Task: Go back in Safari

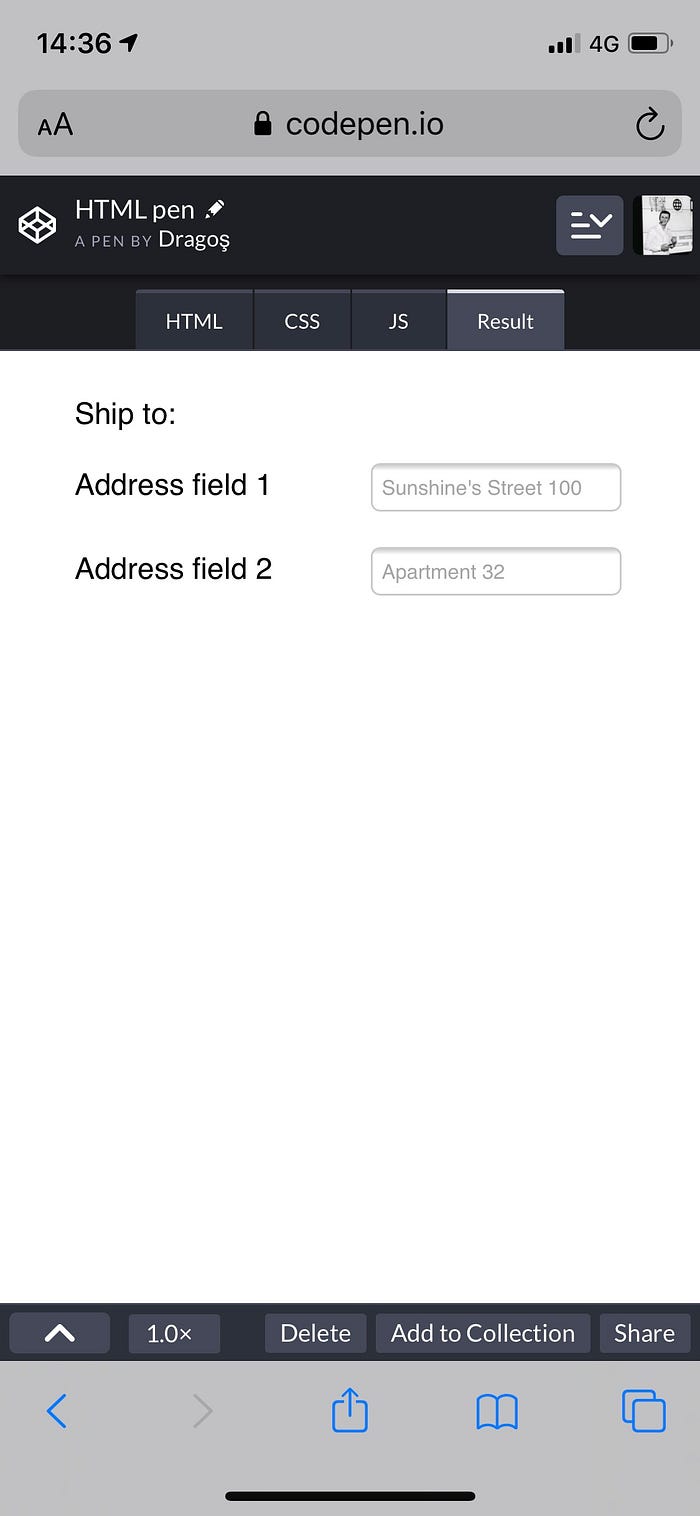Action: [57, 1411]
